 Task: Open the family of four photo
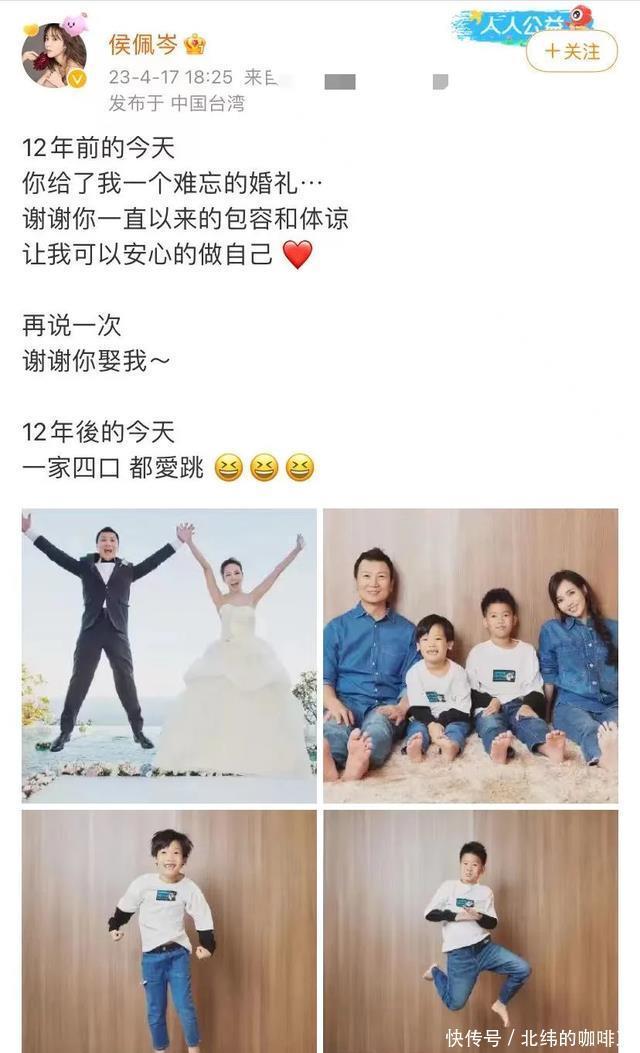471,655
